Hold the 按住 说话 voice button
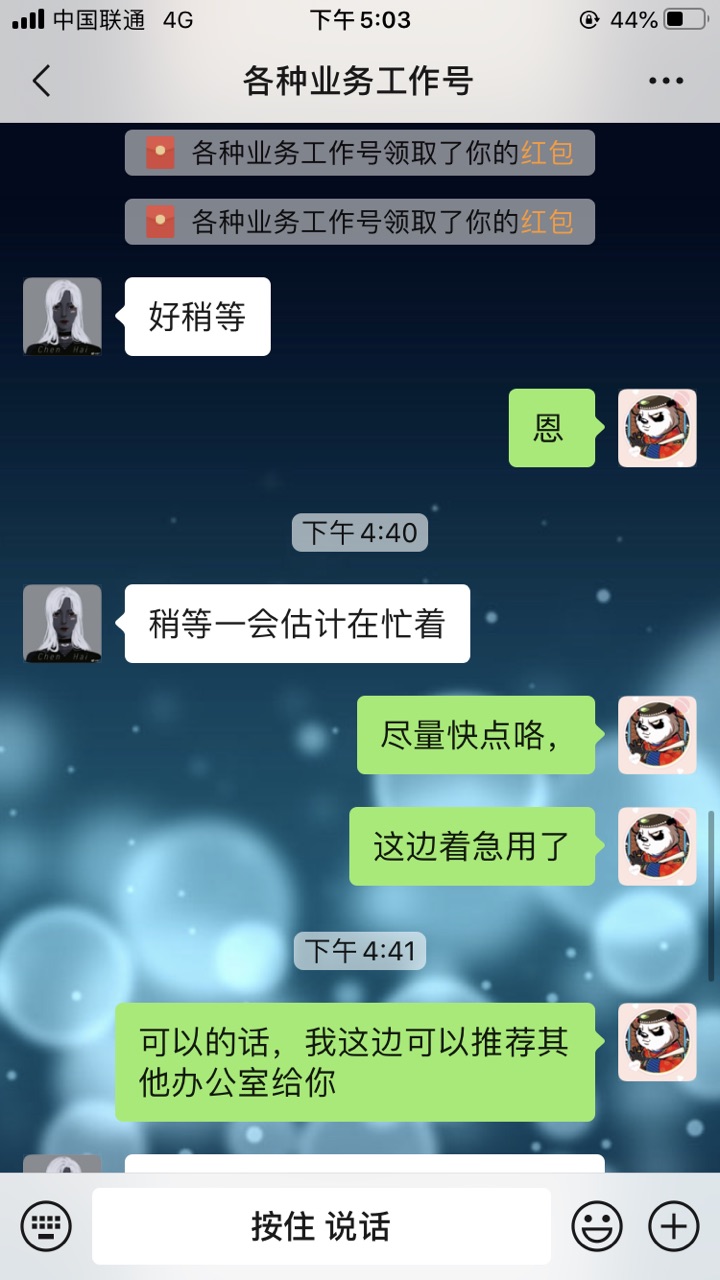Image resolution: width=720 pixels, height=1280 pixels. (321, 1226)
